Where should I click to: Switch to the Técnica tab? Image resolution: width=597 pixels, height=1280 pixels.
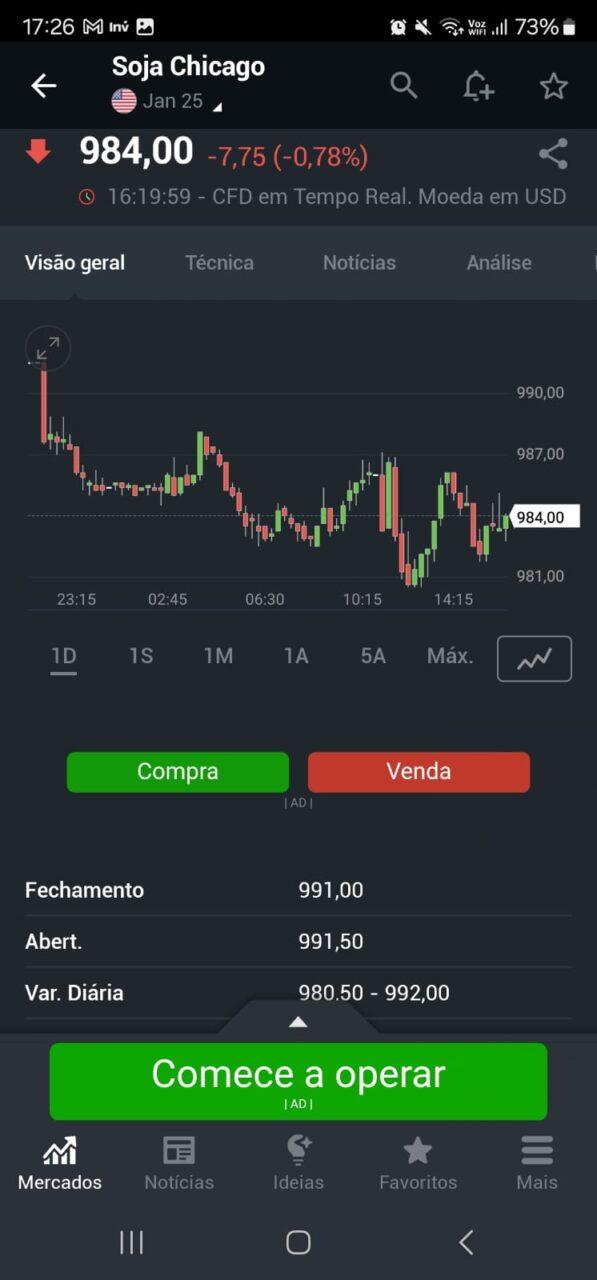(x=219, y=263)
